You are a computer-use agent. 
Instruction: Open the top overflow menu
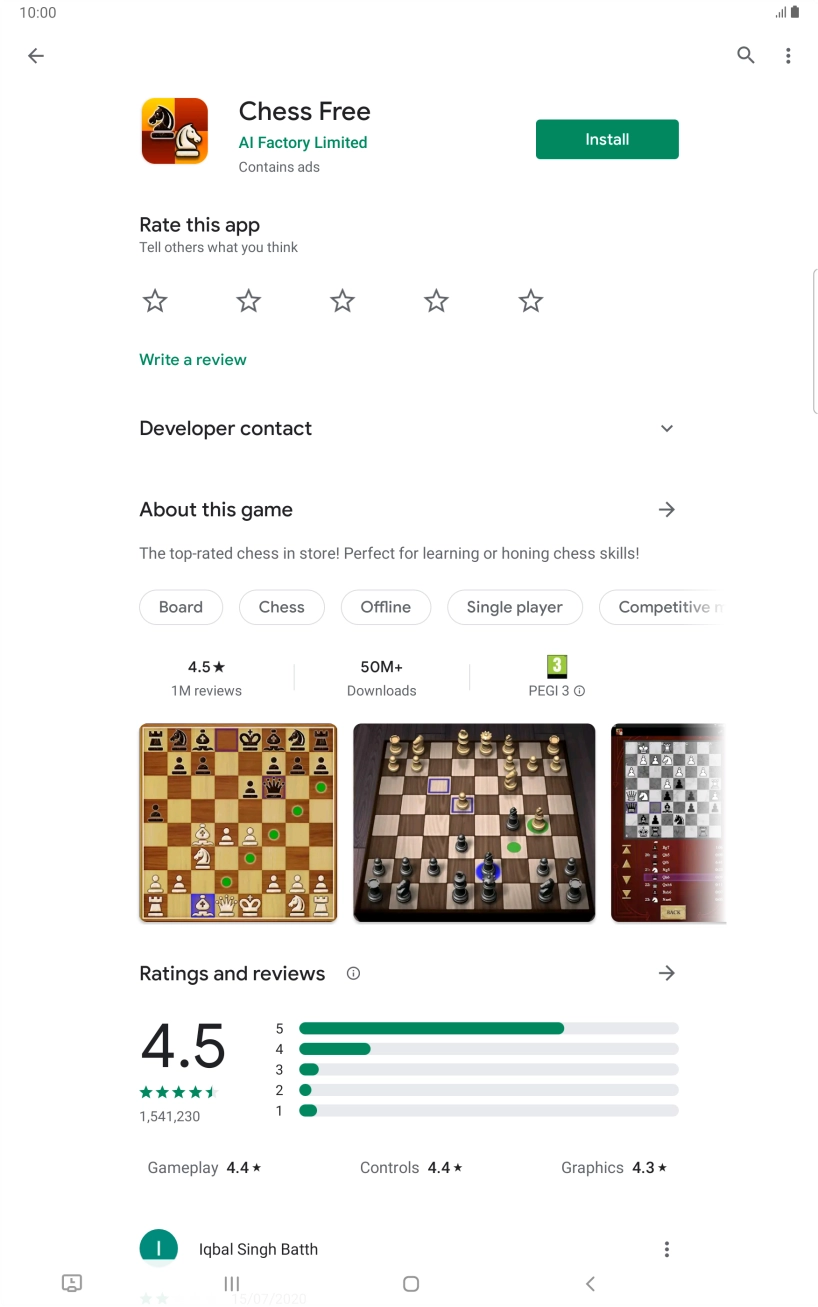(788, 56)
